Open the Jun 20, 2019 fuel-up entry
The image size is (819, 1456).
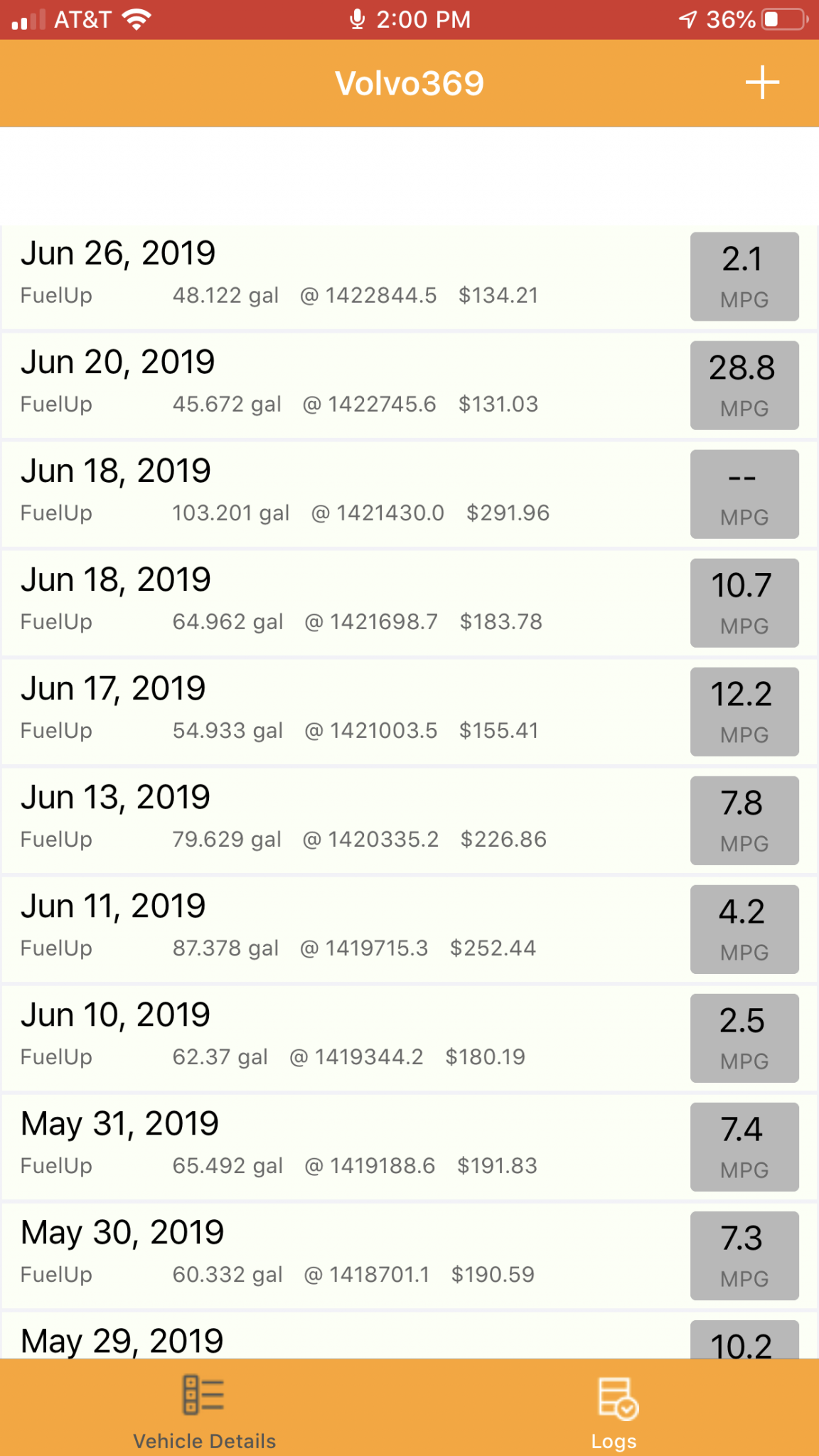341,385
